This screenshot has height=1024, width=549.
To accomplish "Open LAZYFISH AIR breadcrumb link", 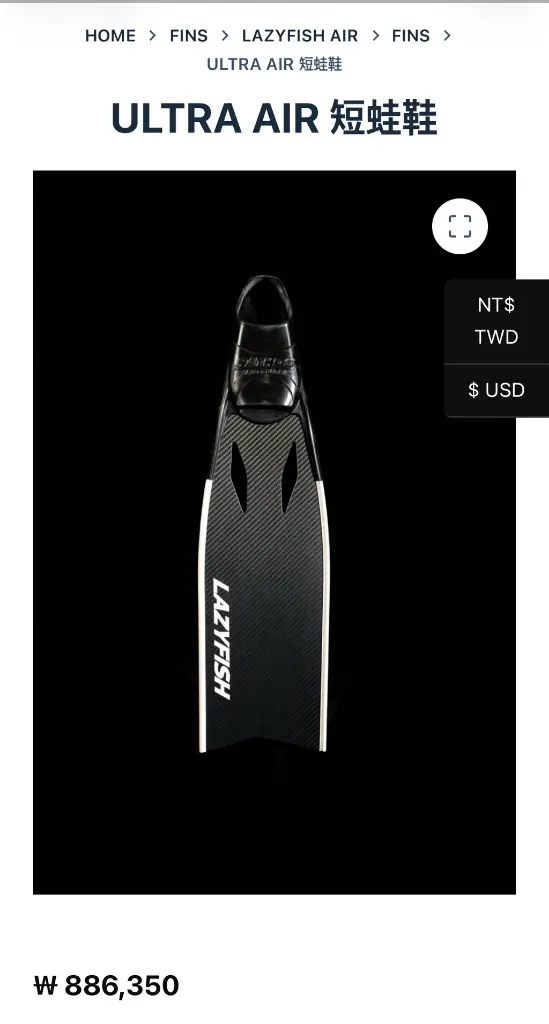I will point(300,36).
